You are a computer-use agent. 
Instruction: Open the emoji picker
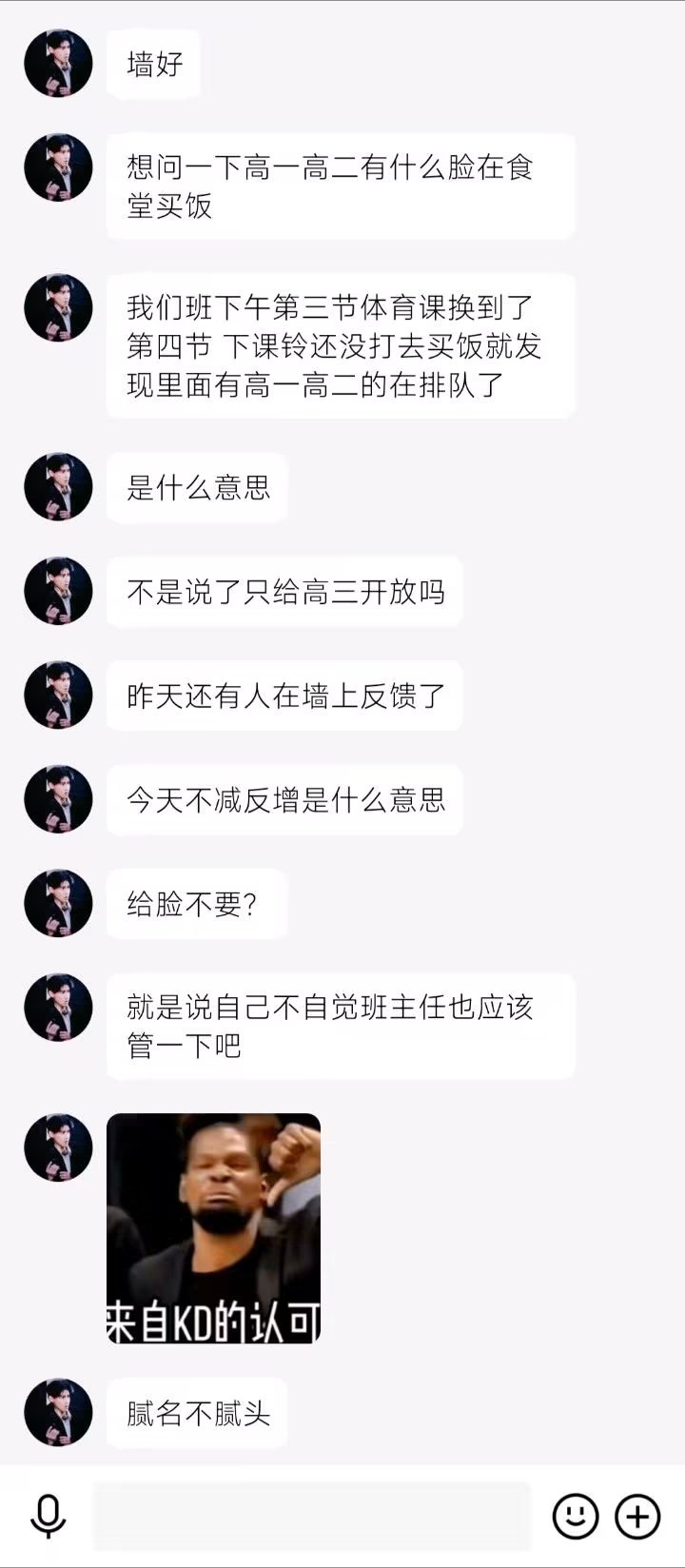(576, 1516)
